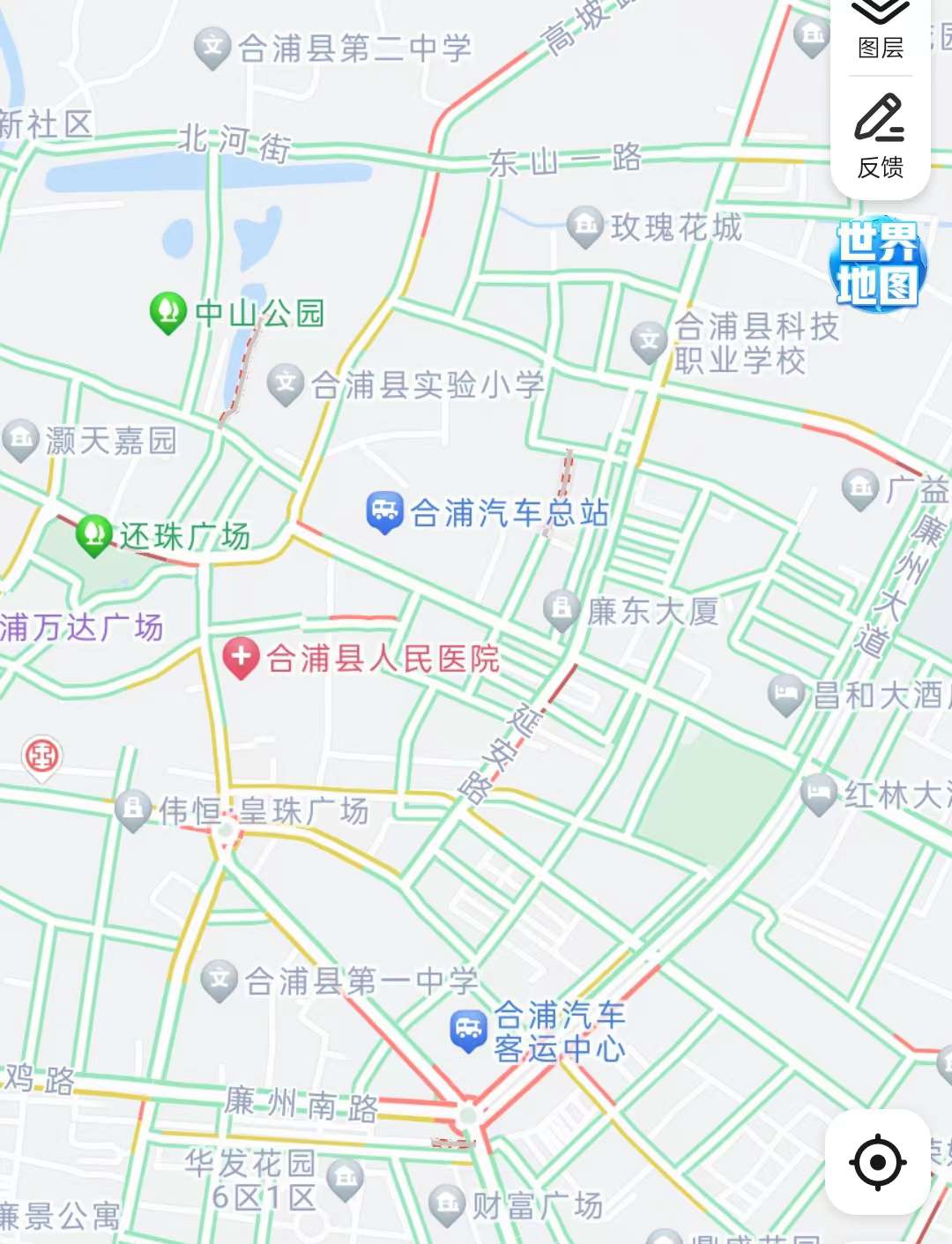Screen dimensions: 952x1244
Task: Select the 合浦县第一中学 school marker
Action: point(219,980)
